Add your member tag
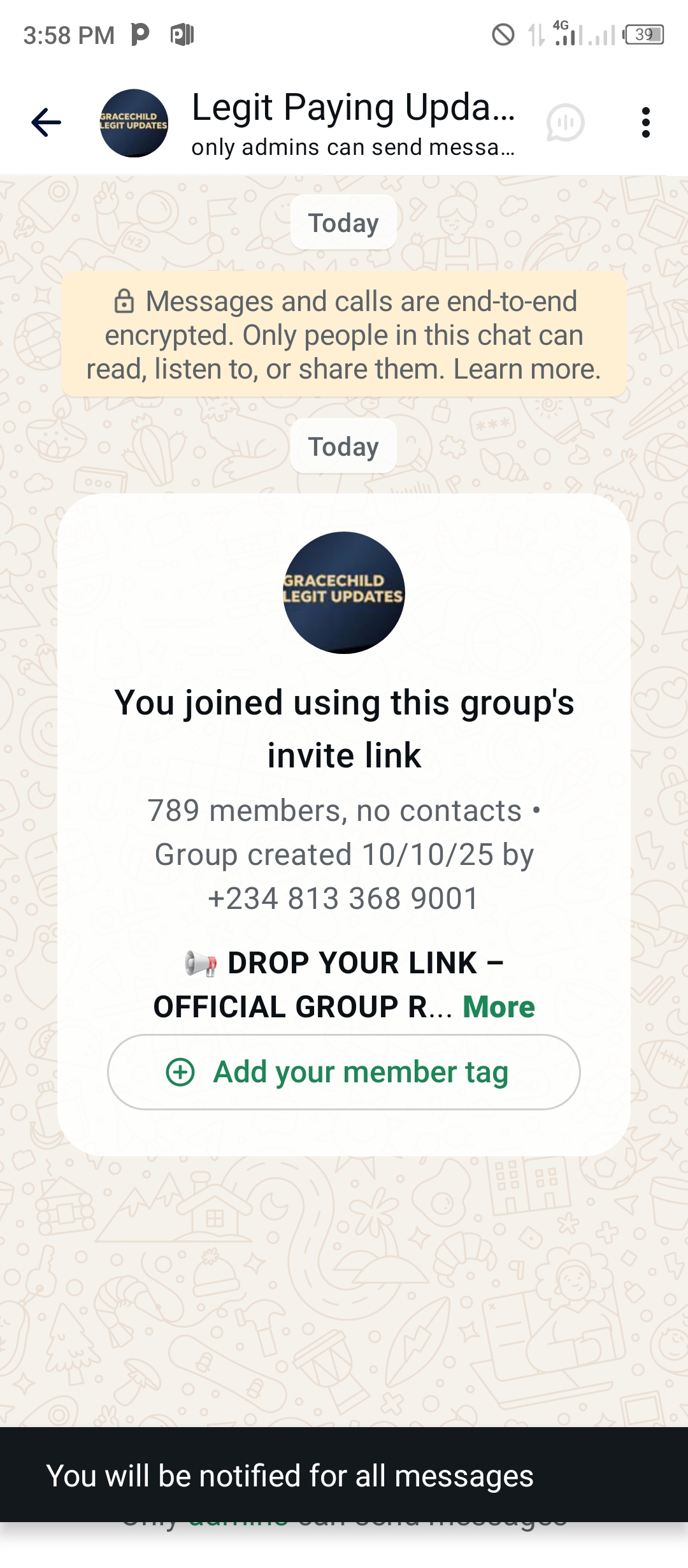This screenshot has width=688, height=1568. [344, 1072]
